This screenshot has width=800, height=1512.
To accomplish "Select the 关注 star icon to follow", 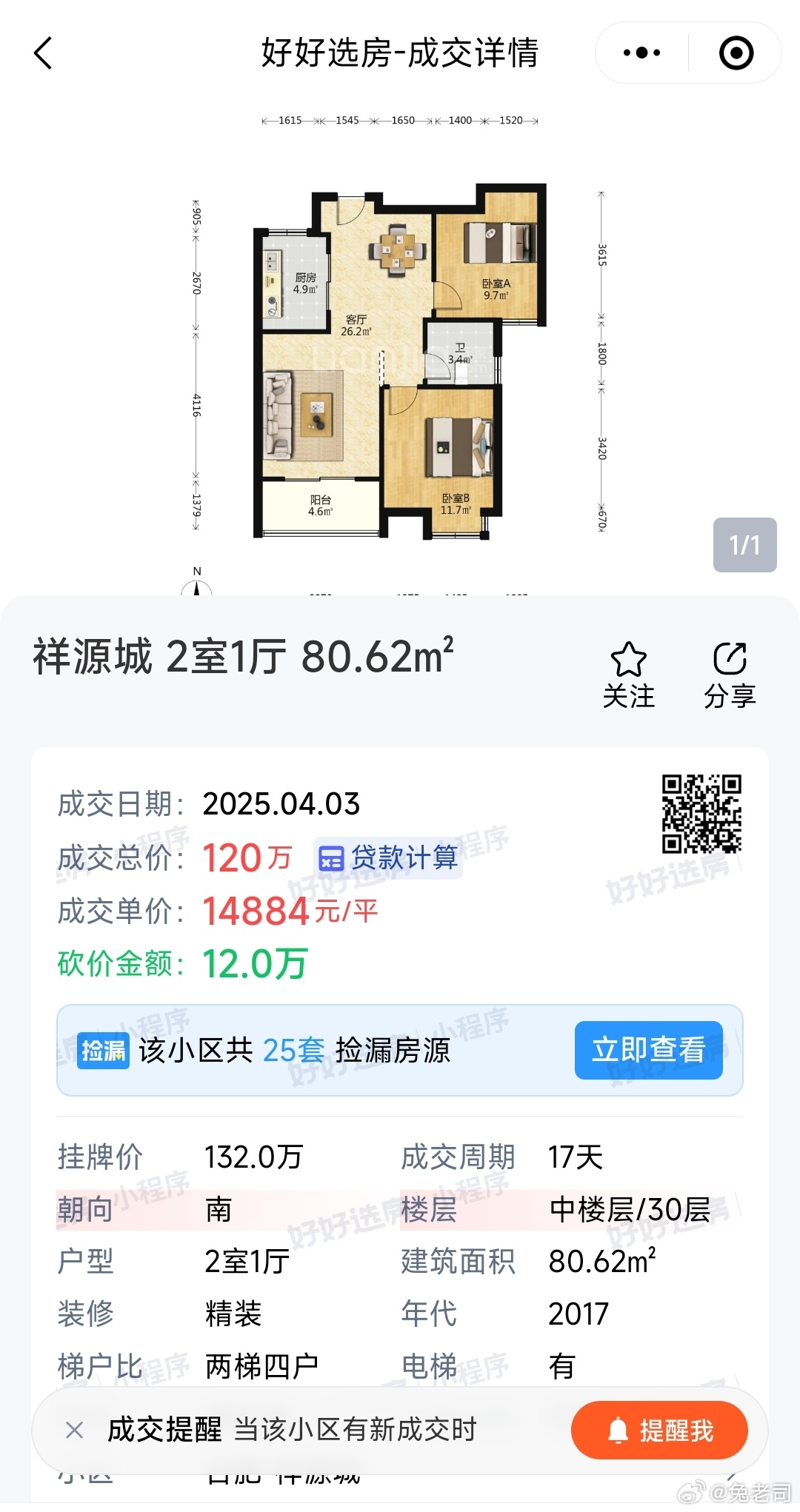I will pos(629,658).
